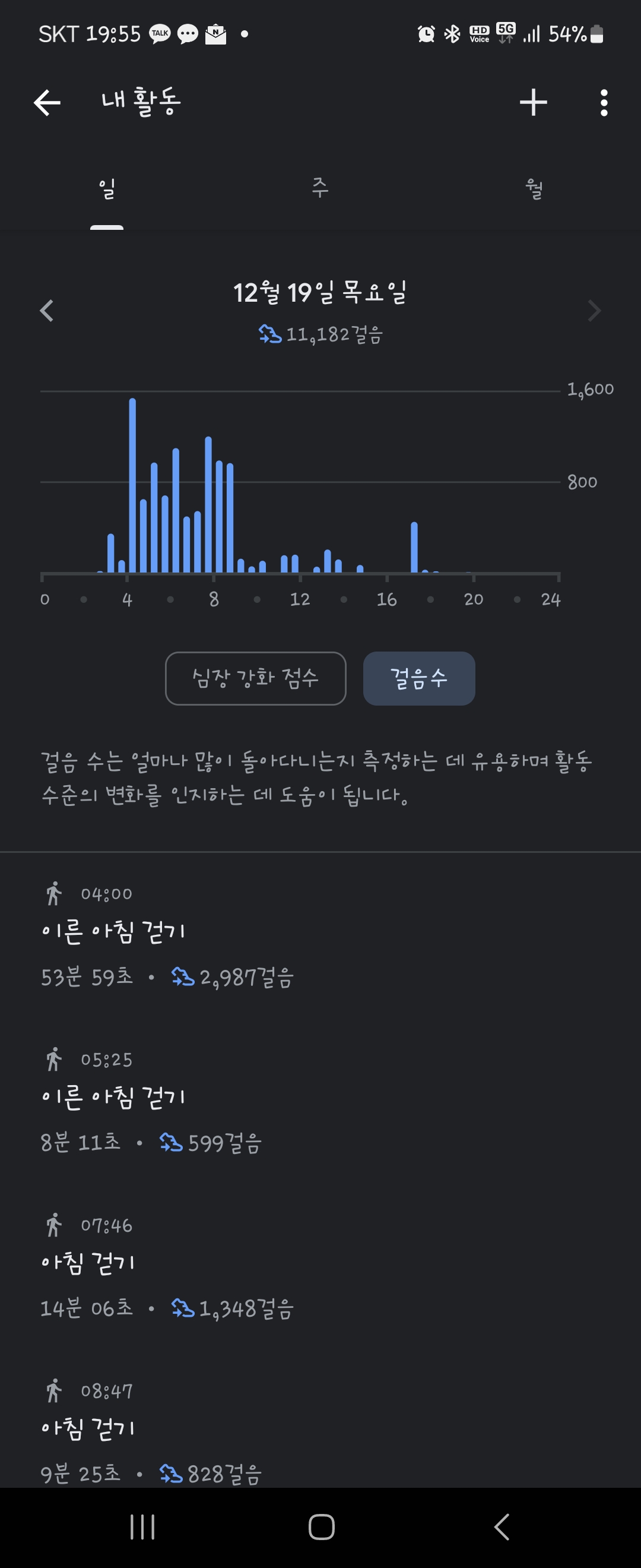Go to the previous day

point(47,311)
